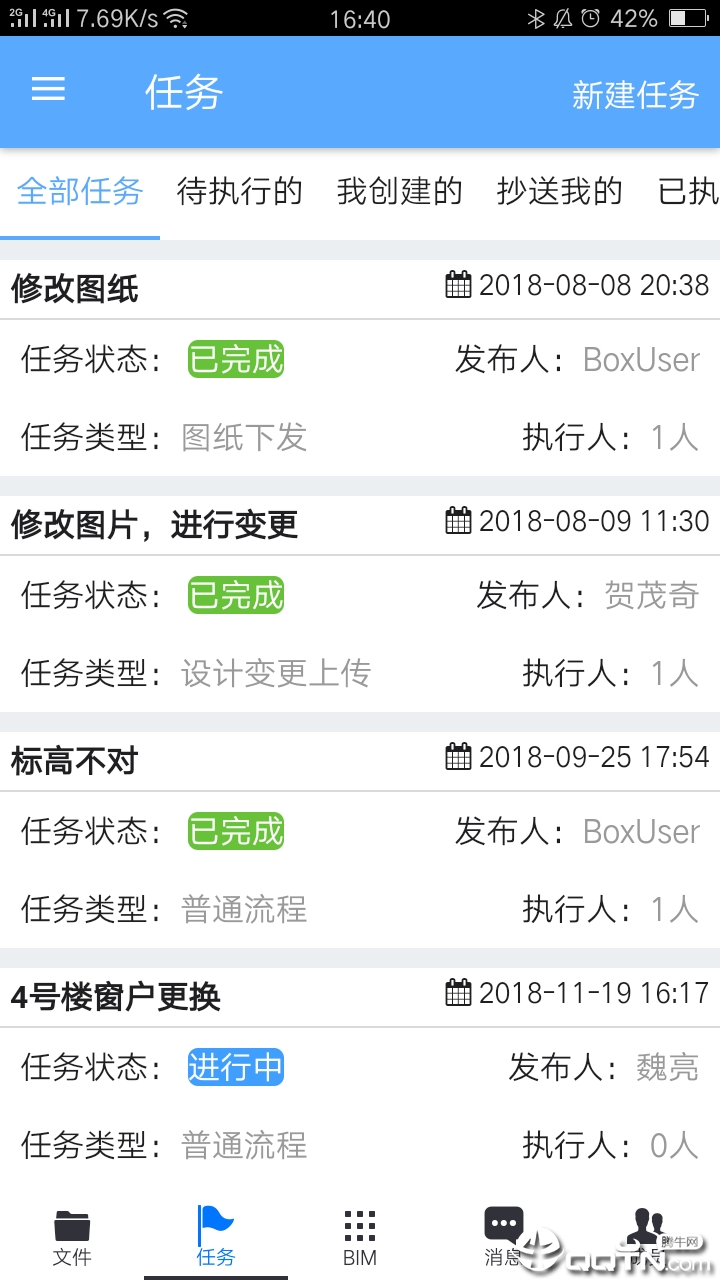Open the 修改图片，进行变更 task
This screenshot has width=720, height=1280.
coord(360,604)
